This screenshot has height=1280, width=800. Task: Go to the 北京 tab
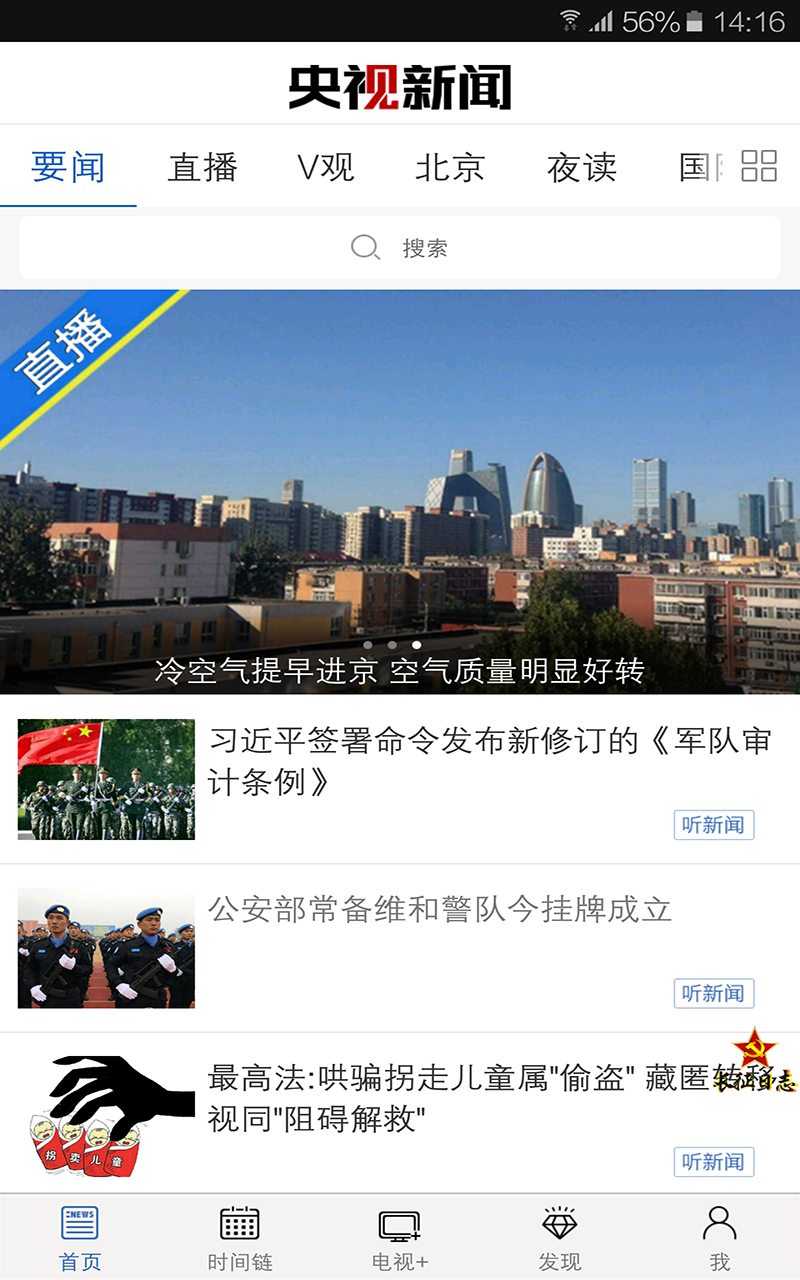(450, 167)
